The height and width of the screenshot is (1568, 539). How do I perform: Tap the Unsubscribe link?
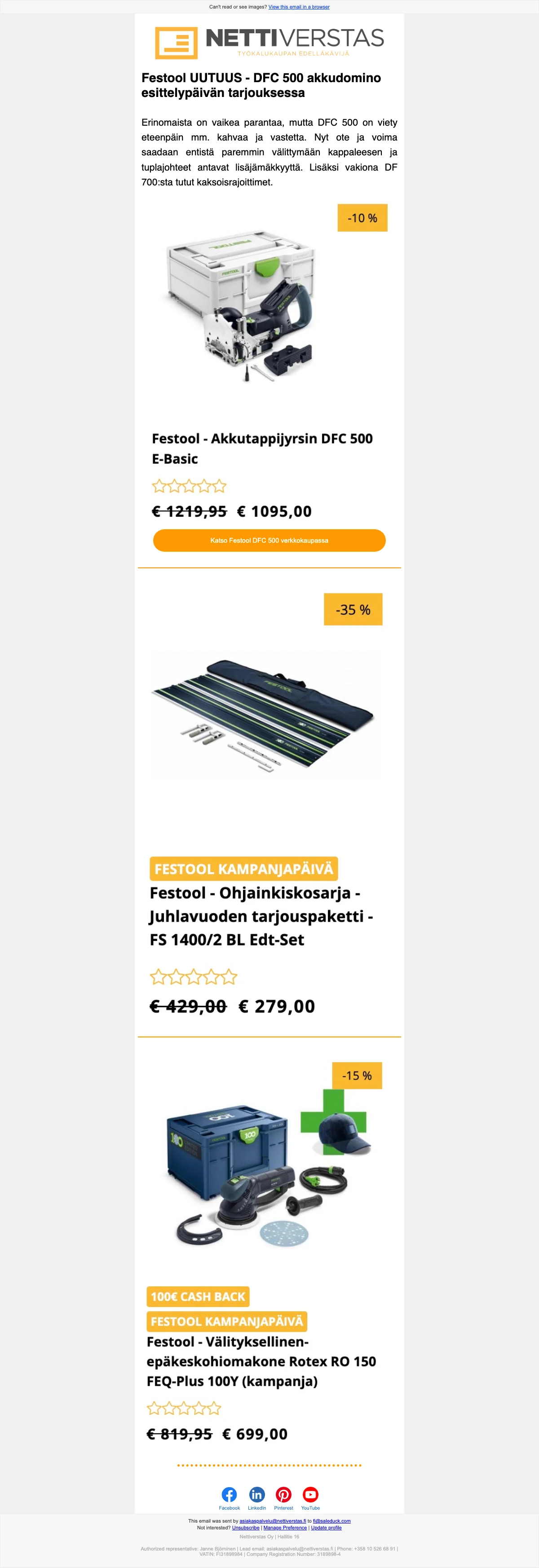245,1527
